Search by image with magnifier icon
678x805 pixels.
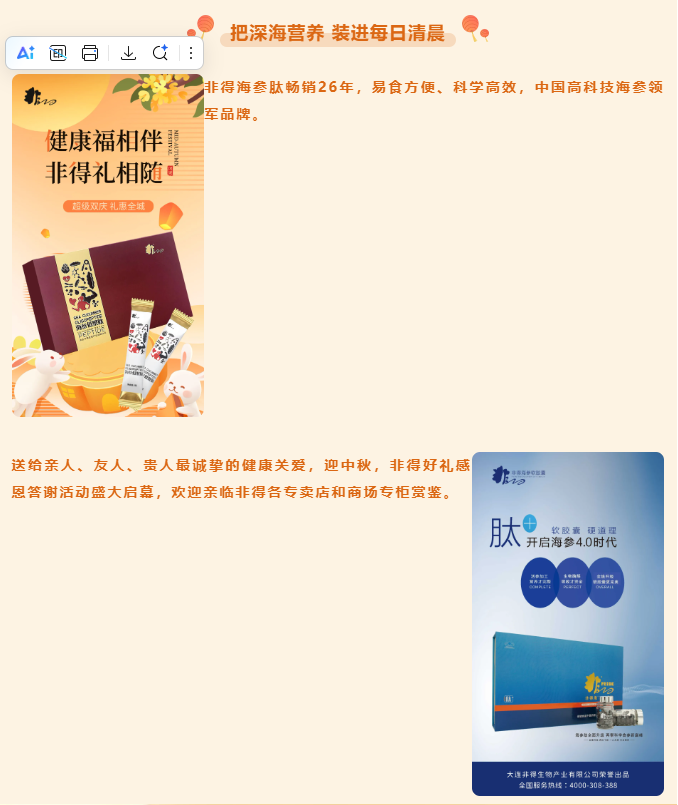(160, 53)
